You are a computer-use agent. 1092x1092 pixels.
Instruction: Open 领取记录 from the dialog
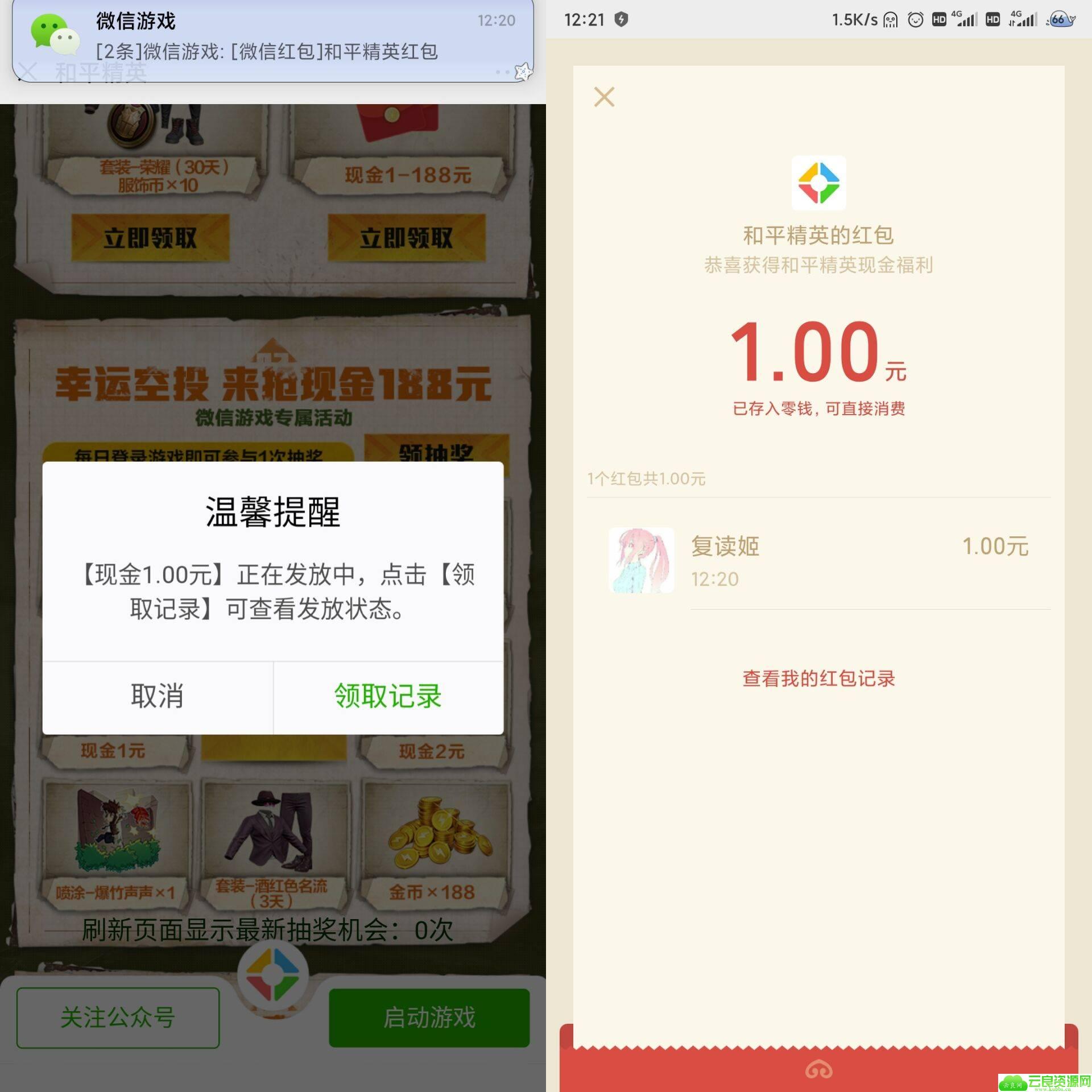388,696
